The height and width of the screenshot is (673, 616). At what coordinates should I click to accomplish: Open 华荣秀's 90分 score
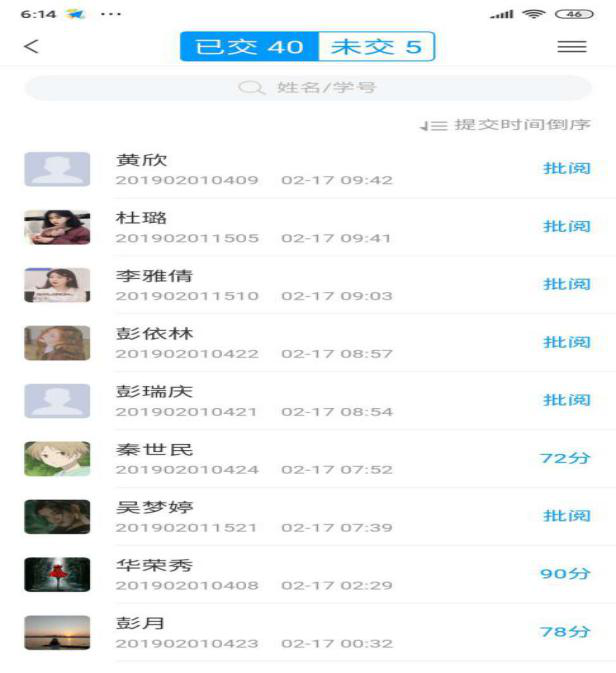[x=566, y=574]
